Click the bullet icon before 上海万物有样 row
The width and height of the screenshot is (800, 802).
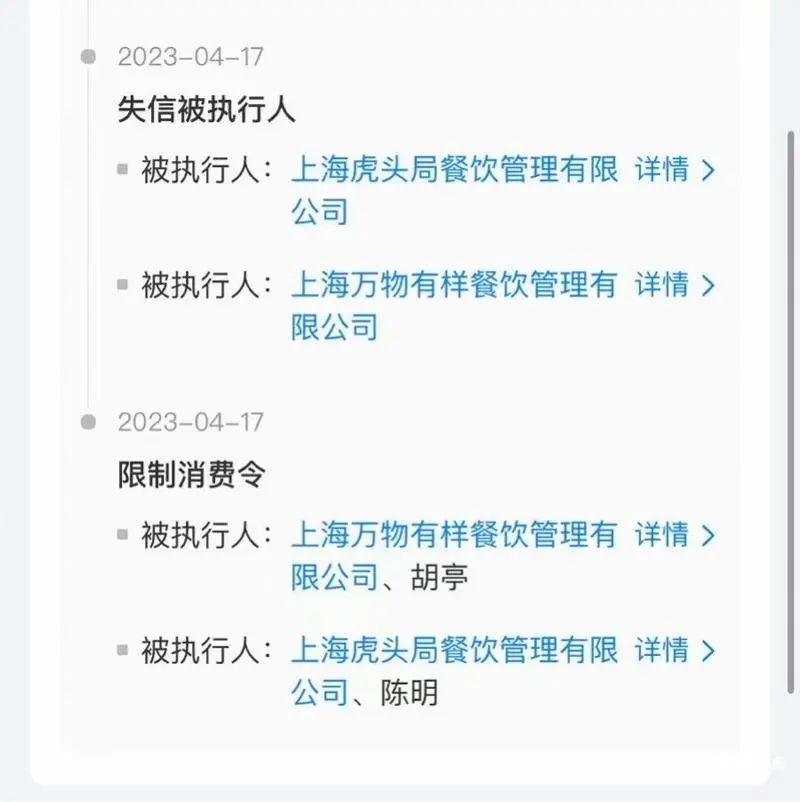click(122, 285)
